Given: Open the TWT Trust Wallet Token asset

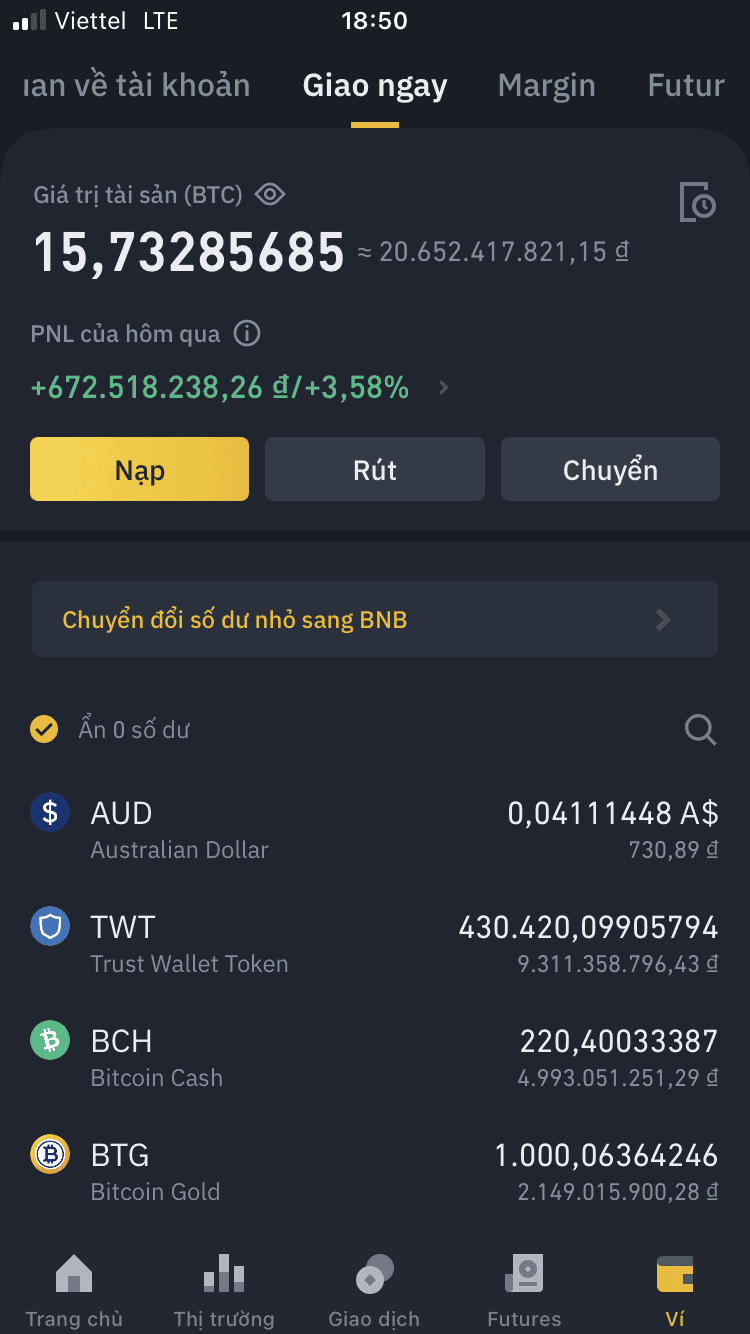Looking at the screenshot, I should click(375, 944).
